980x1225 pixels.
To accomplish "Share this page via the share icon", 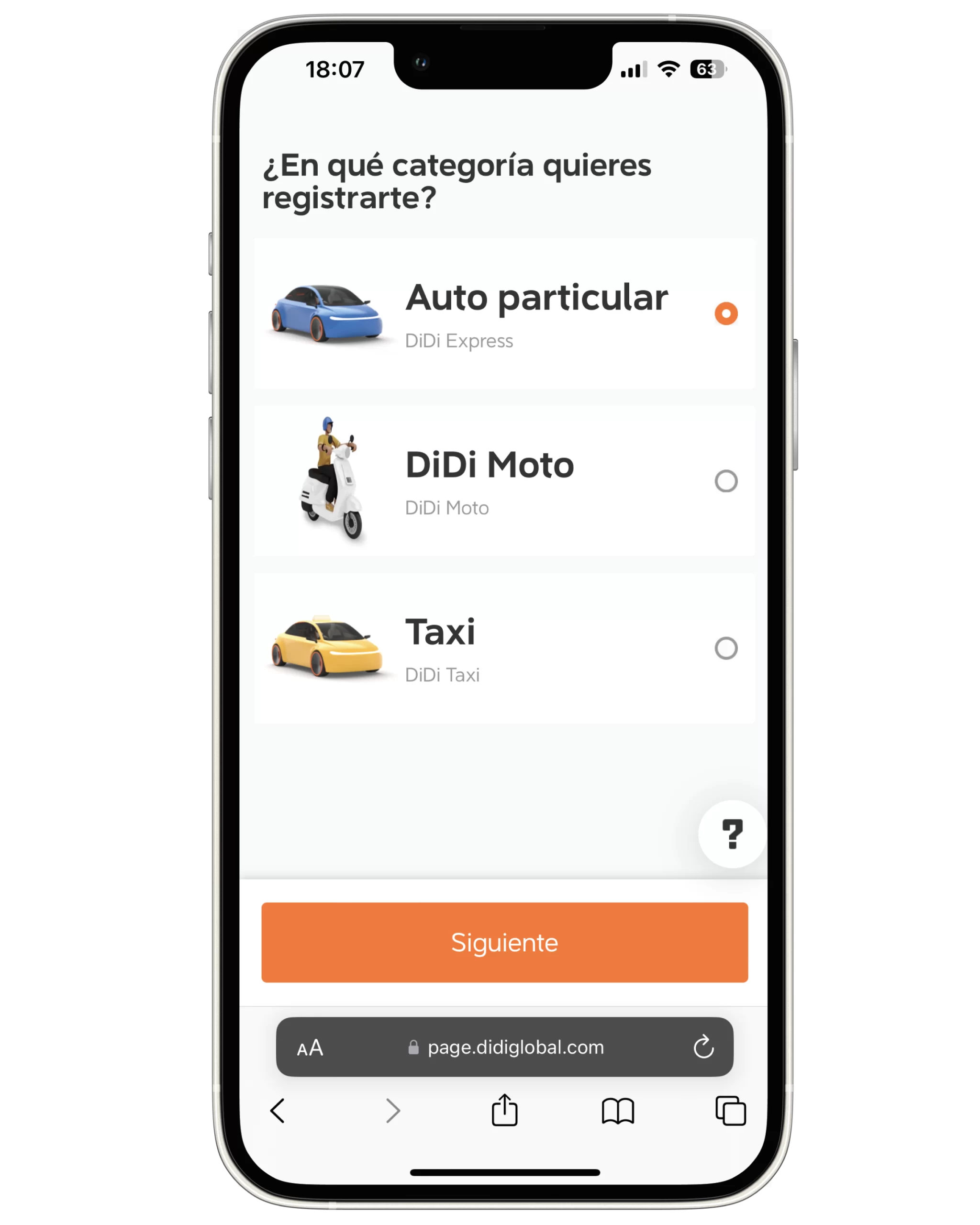I will coord(504,1110).
